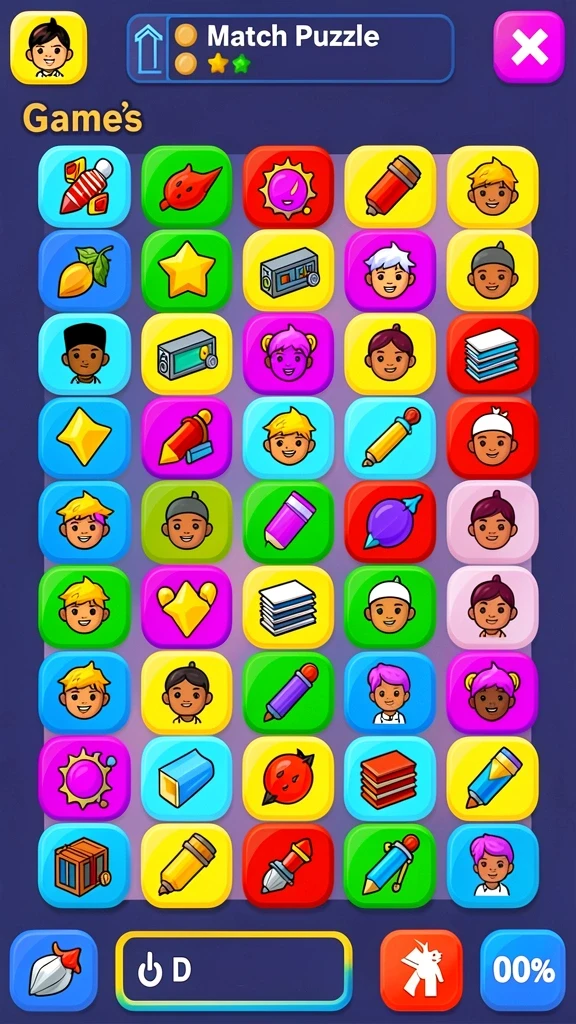Close the Match Puzzle game
This screenshot has width=576, height=1024.
coord(528,47)
